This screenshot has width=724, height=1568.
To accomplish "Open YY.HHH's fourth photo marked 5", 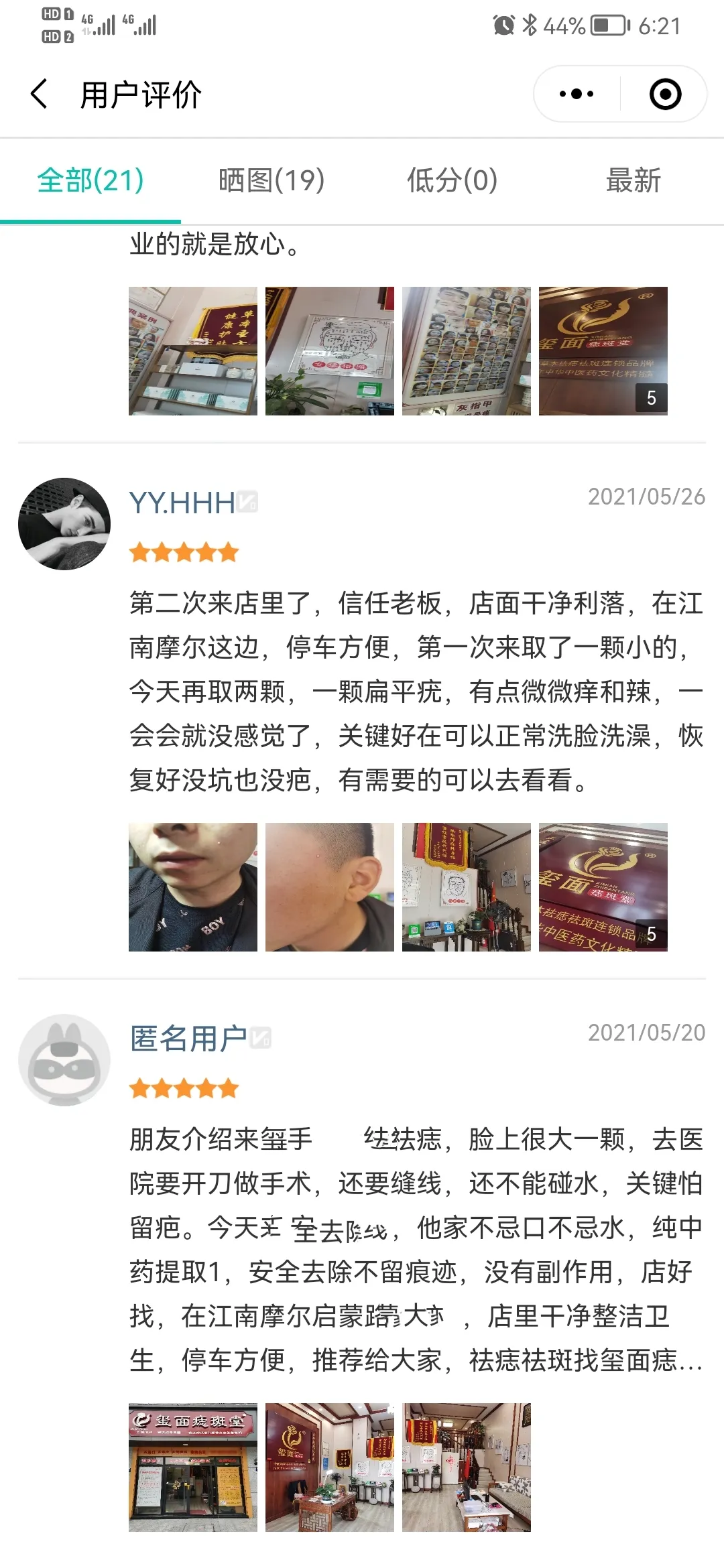I will (603, 887).
